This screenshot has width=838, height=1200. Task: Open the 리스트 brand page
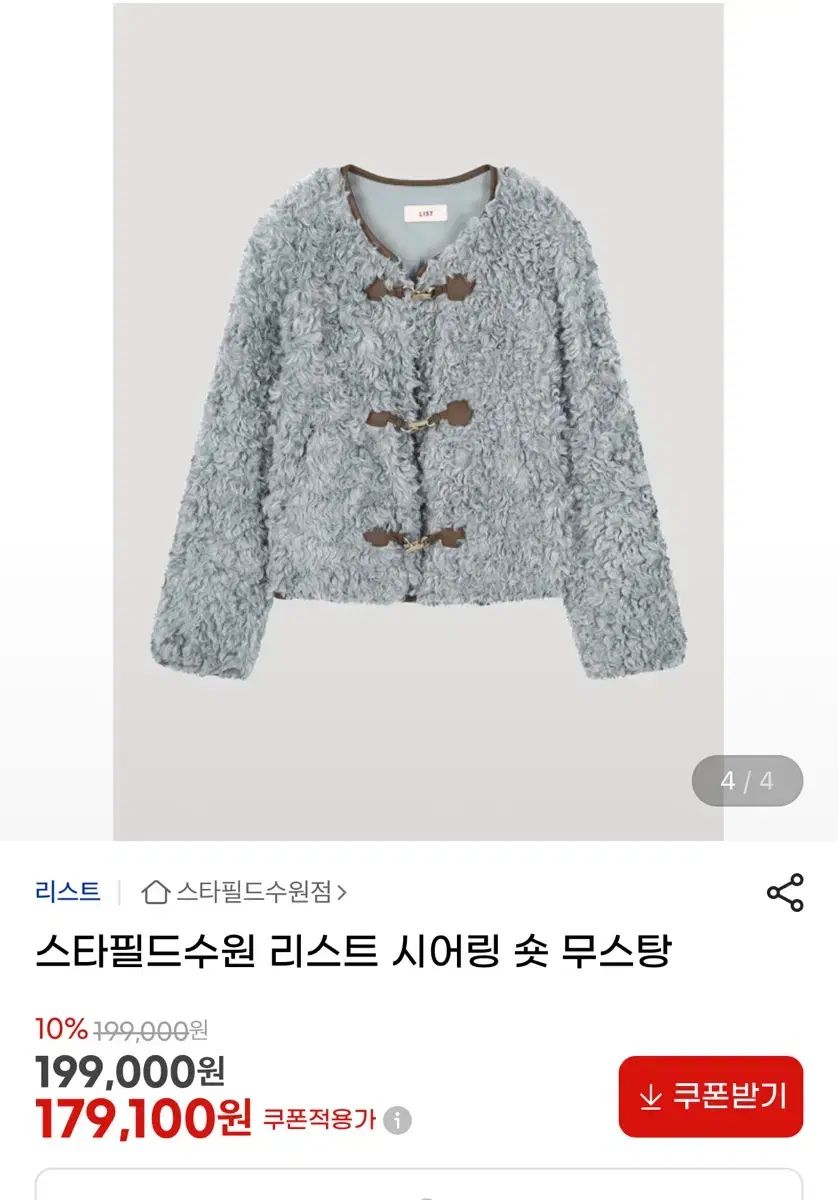(68, 891)
